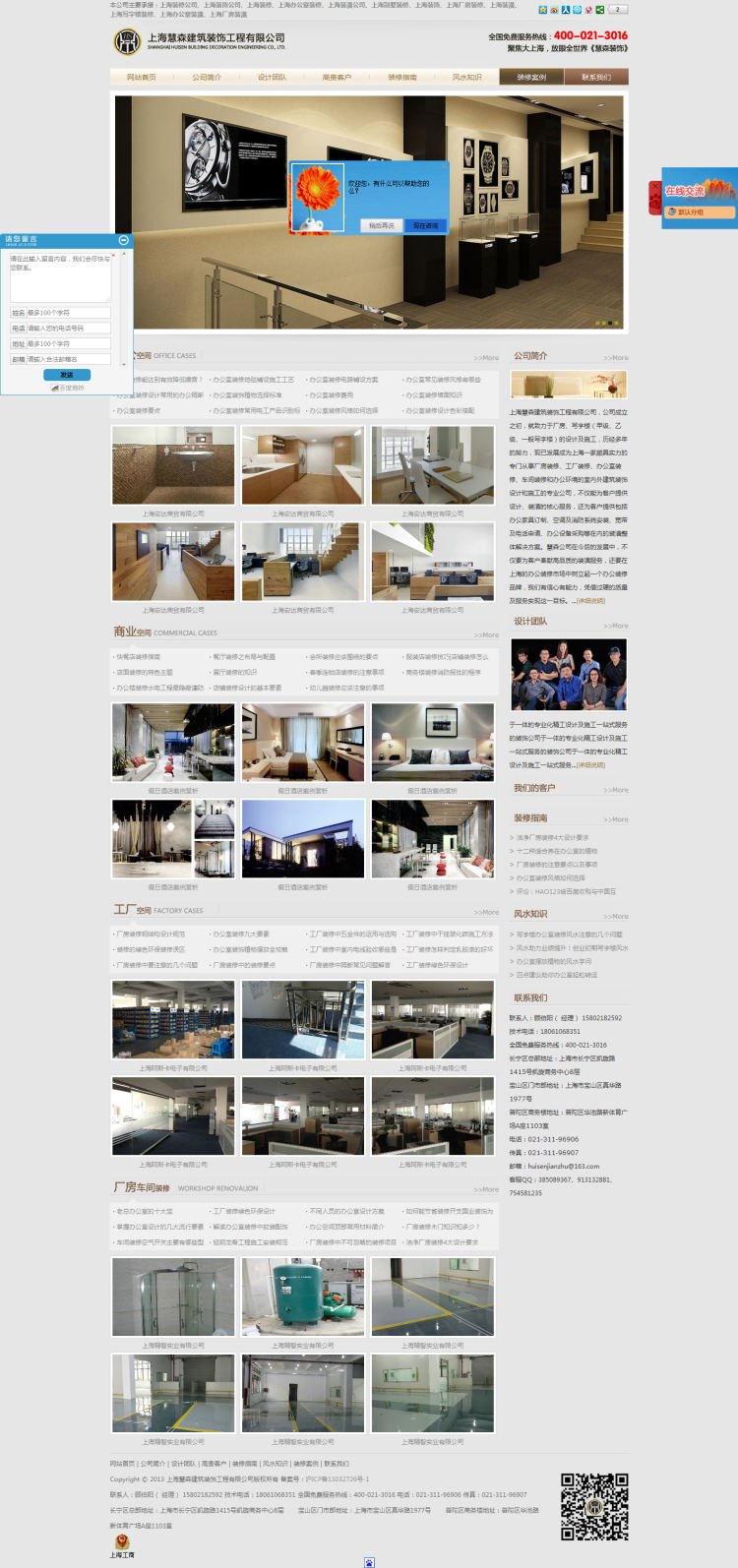Collapse the 请您留言 message panel
Screen dimensions: 738x1568
coord(123,240)
